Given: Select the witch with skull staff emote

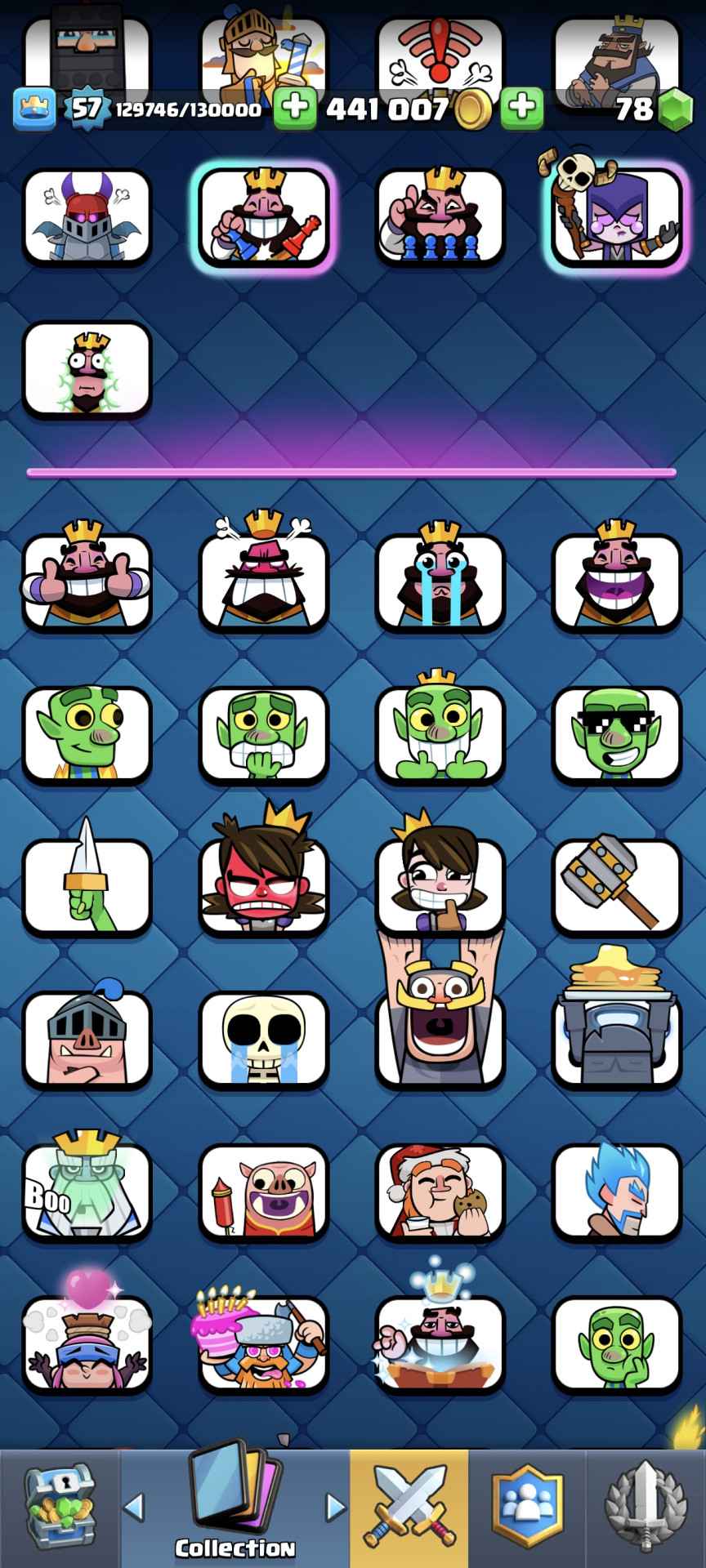Looking at the screenshot, I should 616,216.
